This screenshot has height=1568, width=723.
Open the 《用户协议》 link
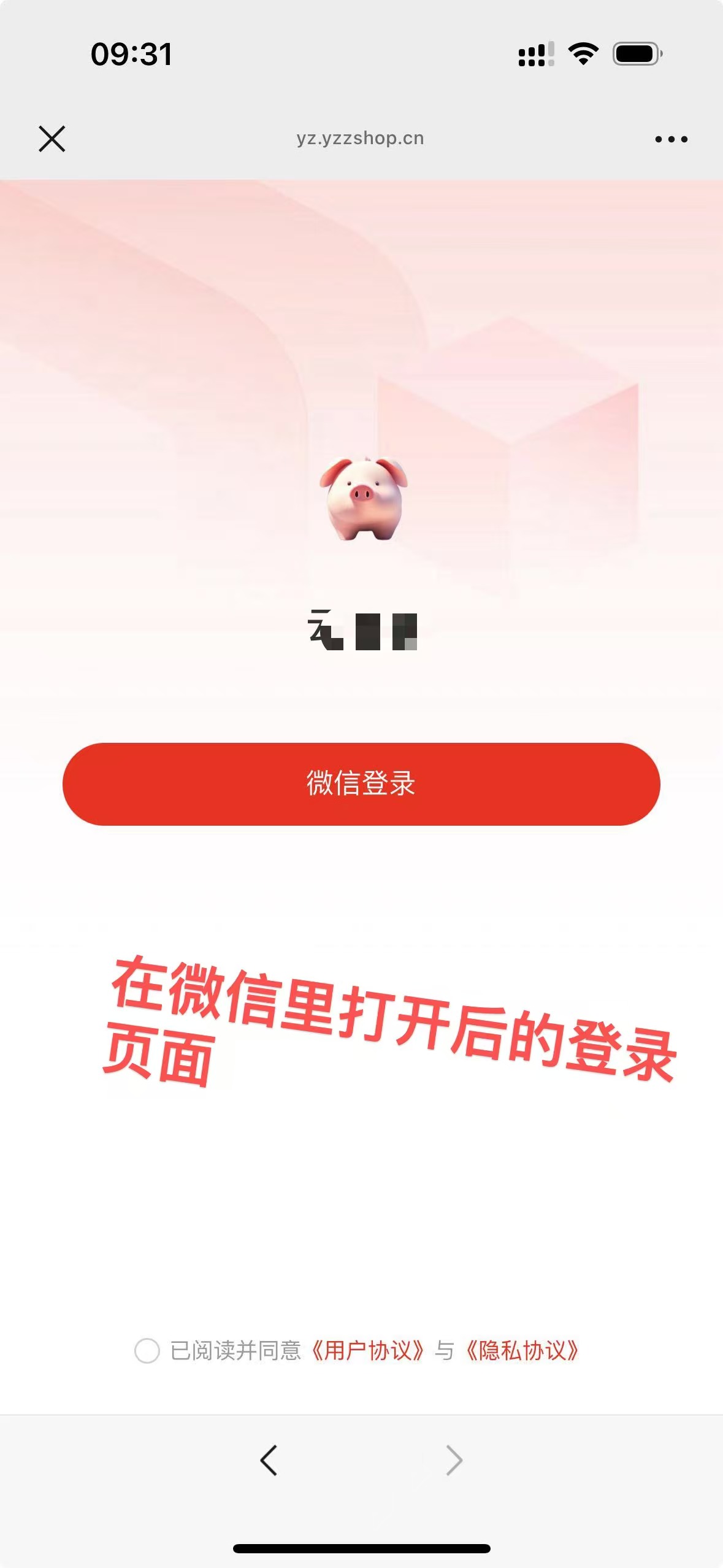coord(367,1351)
